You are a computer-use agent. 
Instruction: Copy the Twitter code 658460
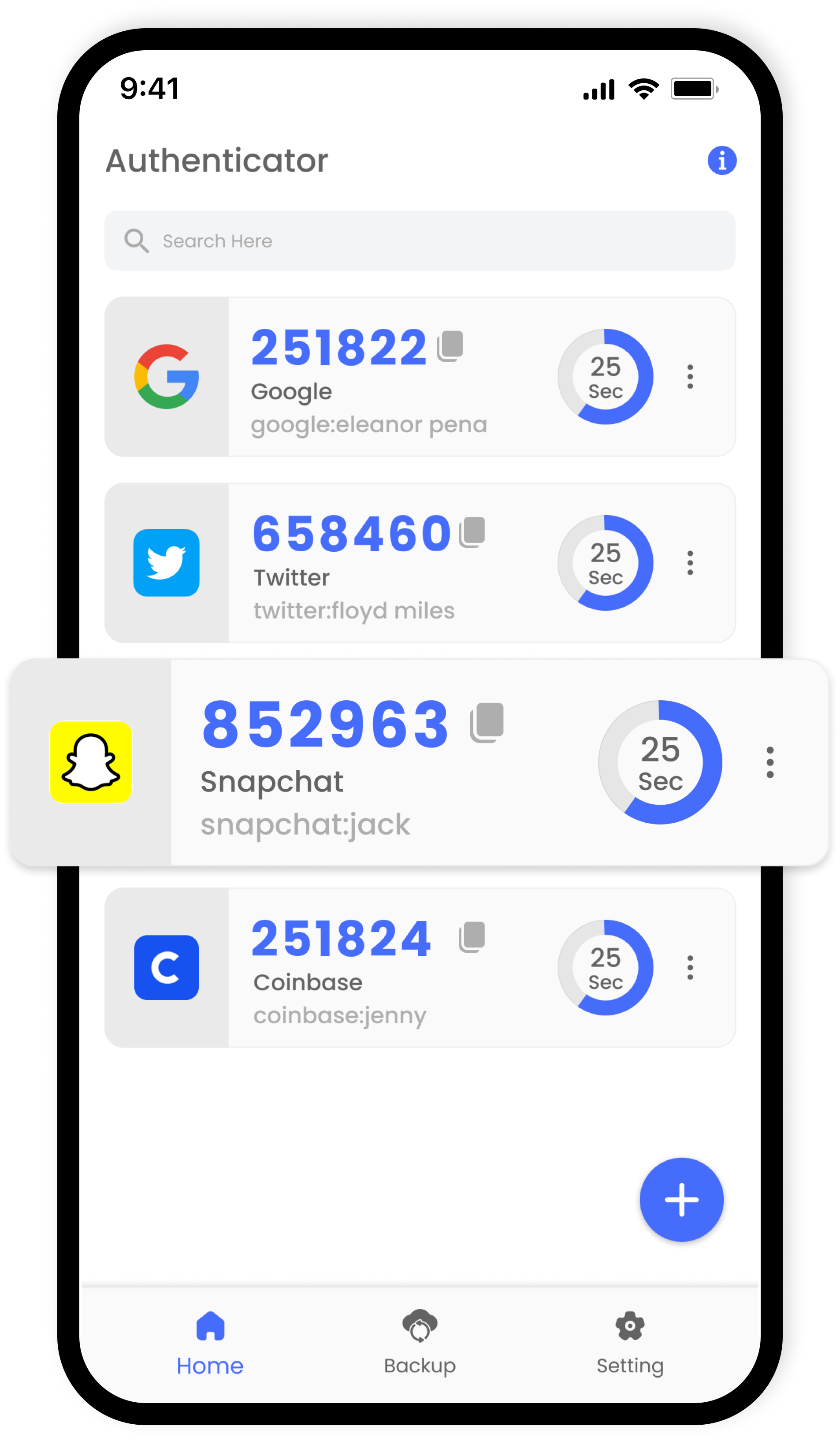[472, 532]
